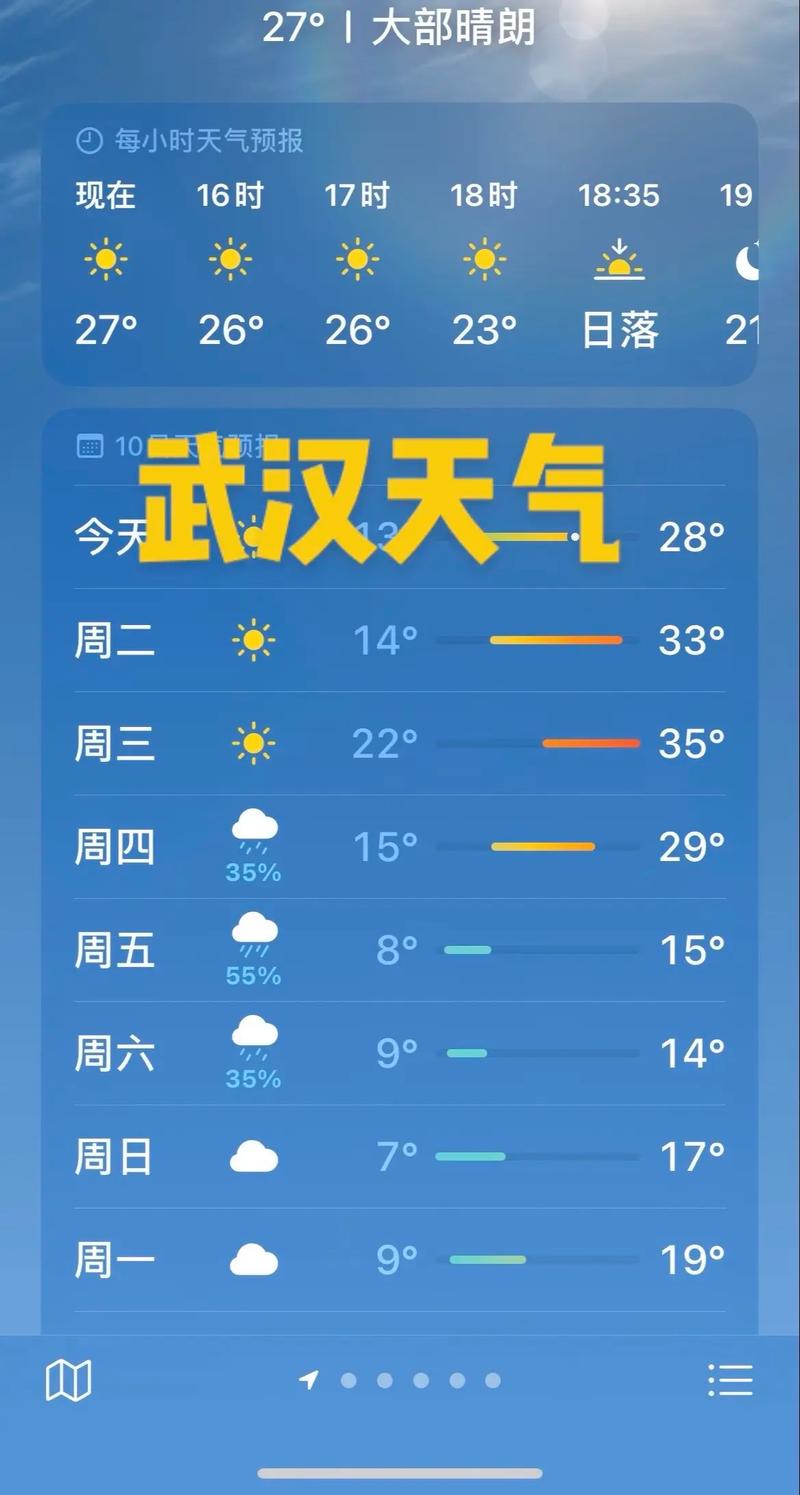Select the cloud icon for 周日

(255, 1155)
